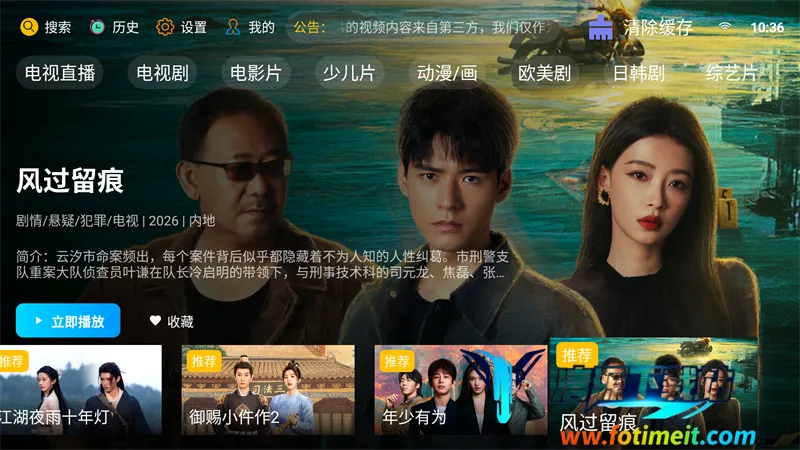Open 设置 settings

(x=181, y=27)
